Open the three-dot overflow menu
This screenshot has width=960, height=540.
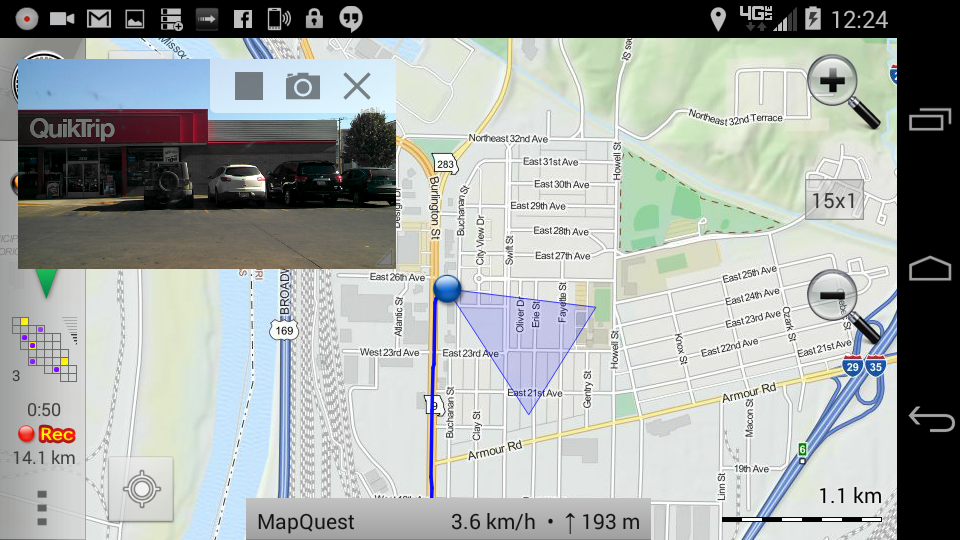pos(42,507)
